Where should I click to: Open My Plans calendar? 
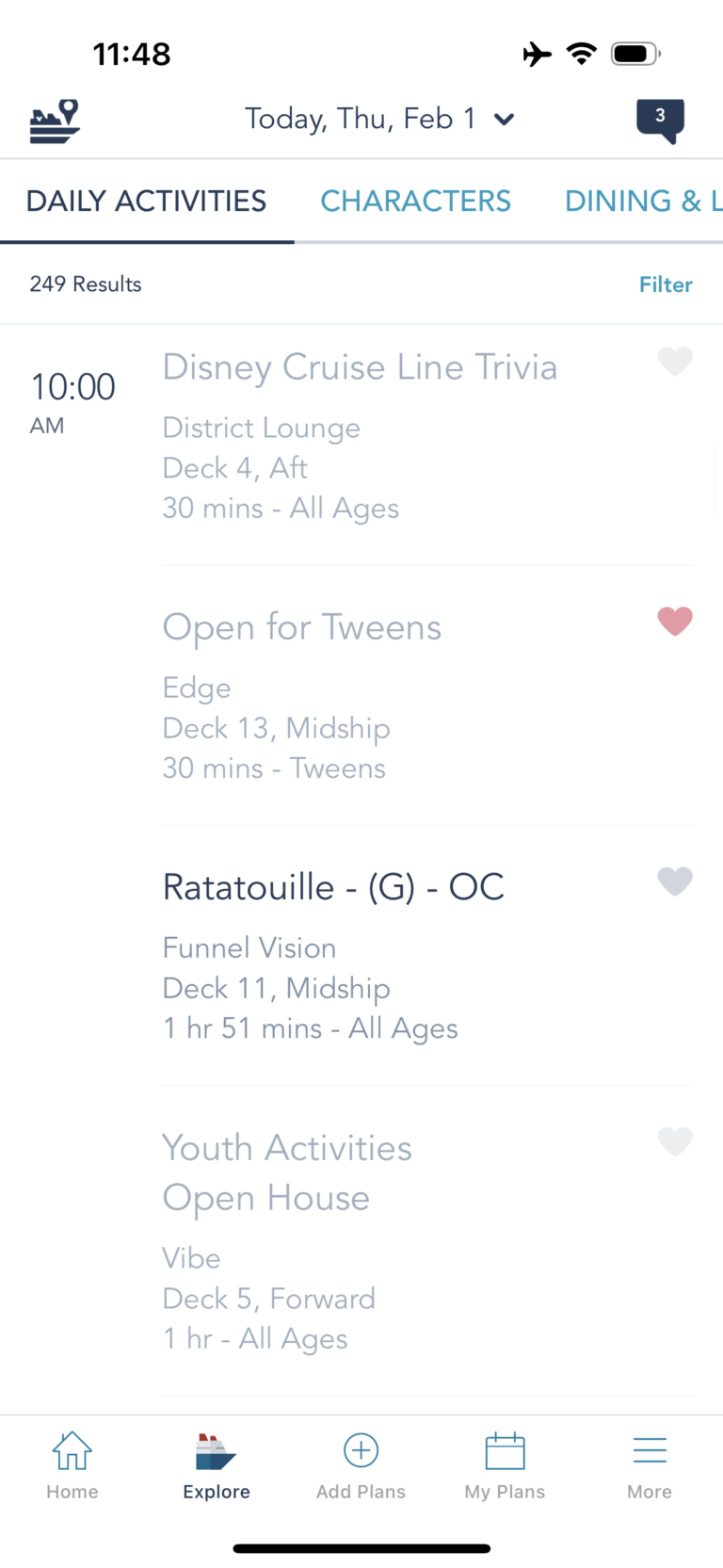point(505,1465)
